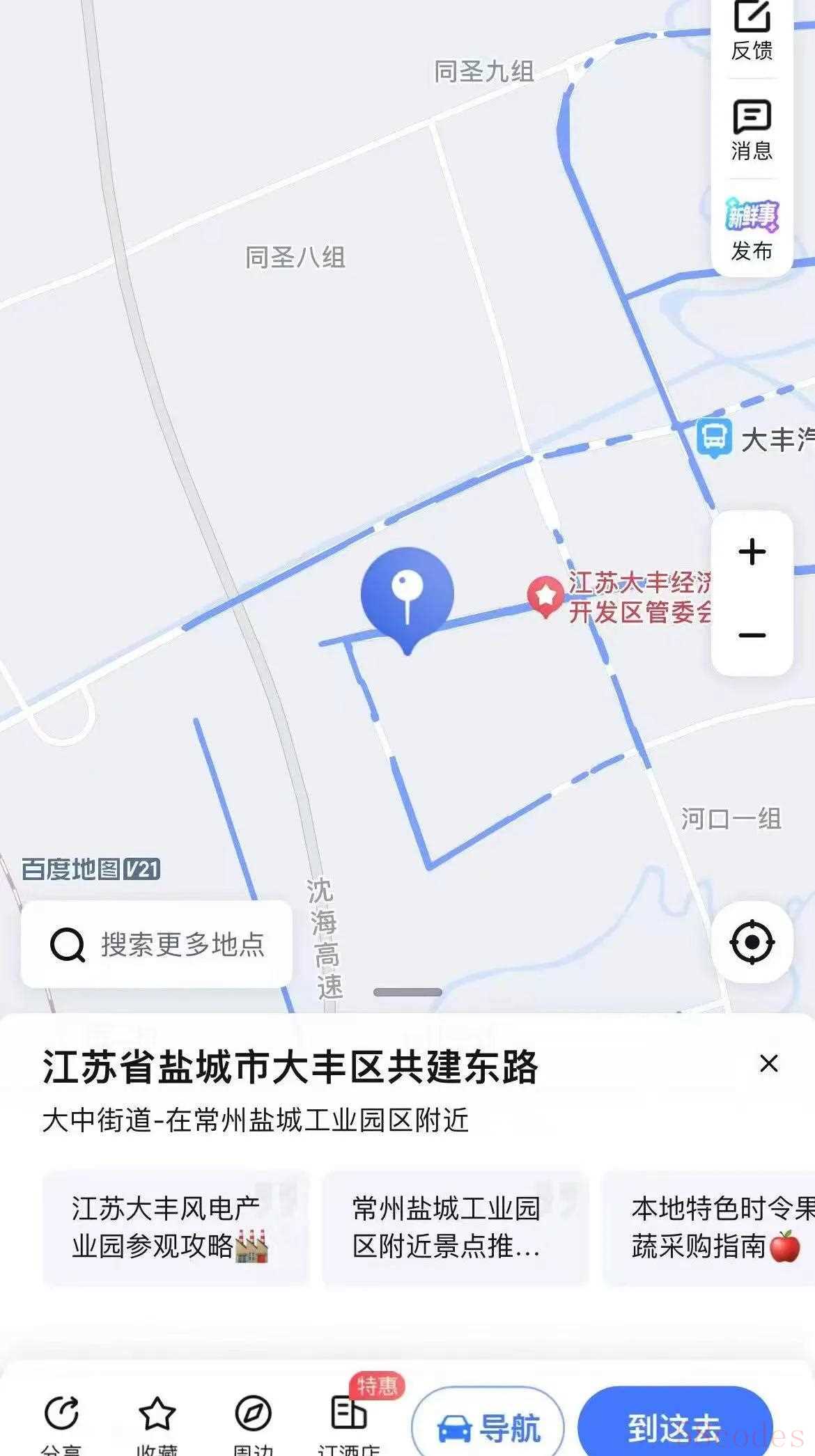
Task: Share this location
Action: 61,1423
